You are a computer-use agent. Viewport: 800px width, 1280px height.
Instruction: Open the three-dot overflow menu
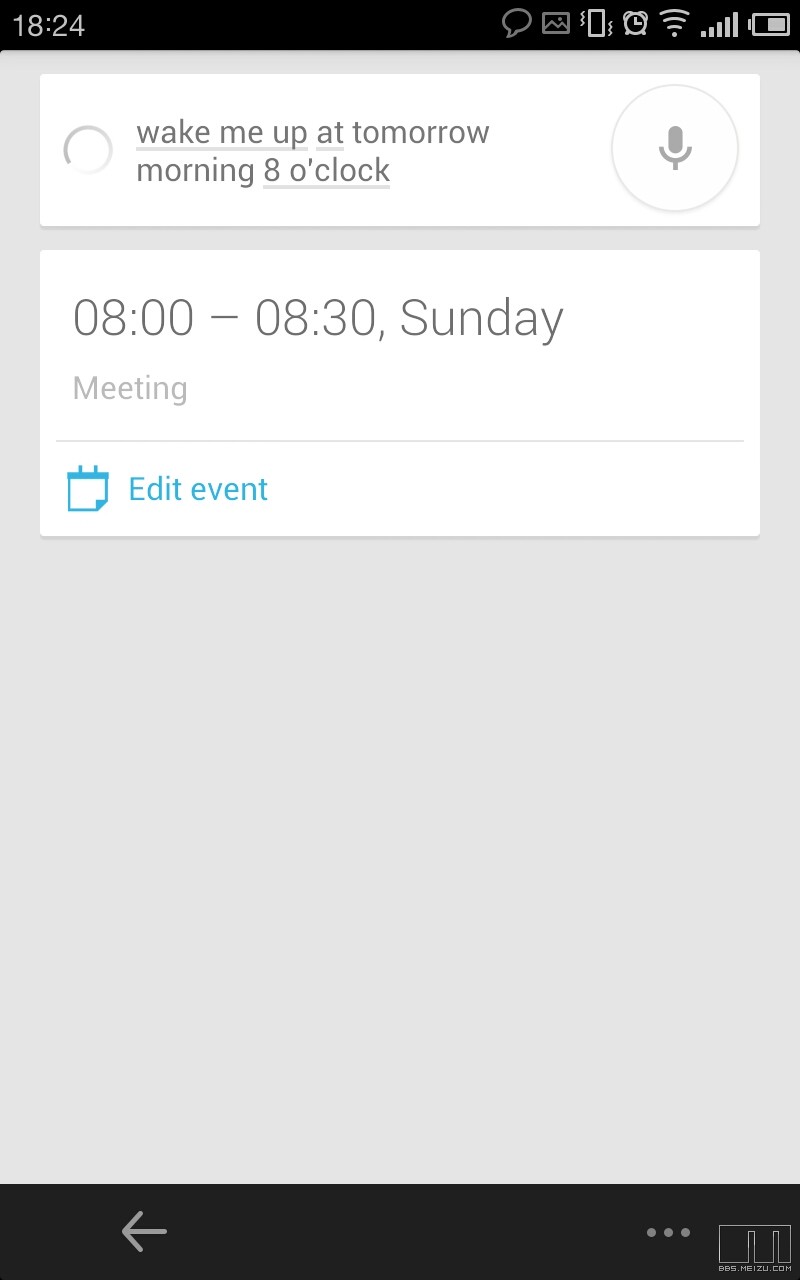(668, 1232)
